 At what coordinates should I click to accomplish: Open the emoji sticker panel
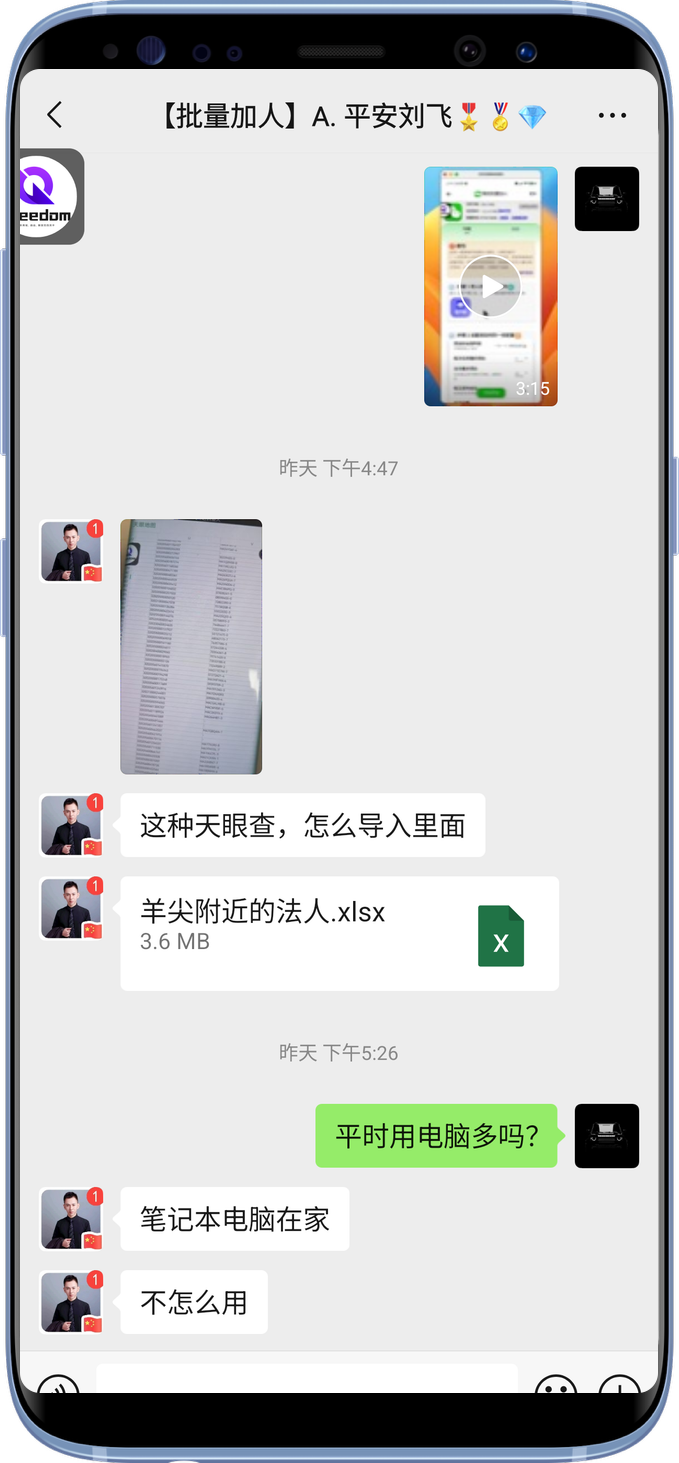556,1386
